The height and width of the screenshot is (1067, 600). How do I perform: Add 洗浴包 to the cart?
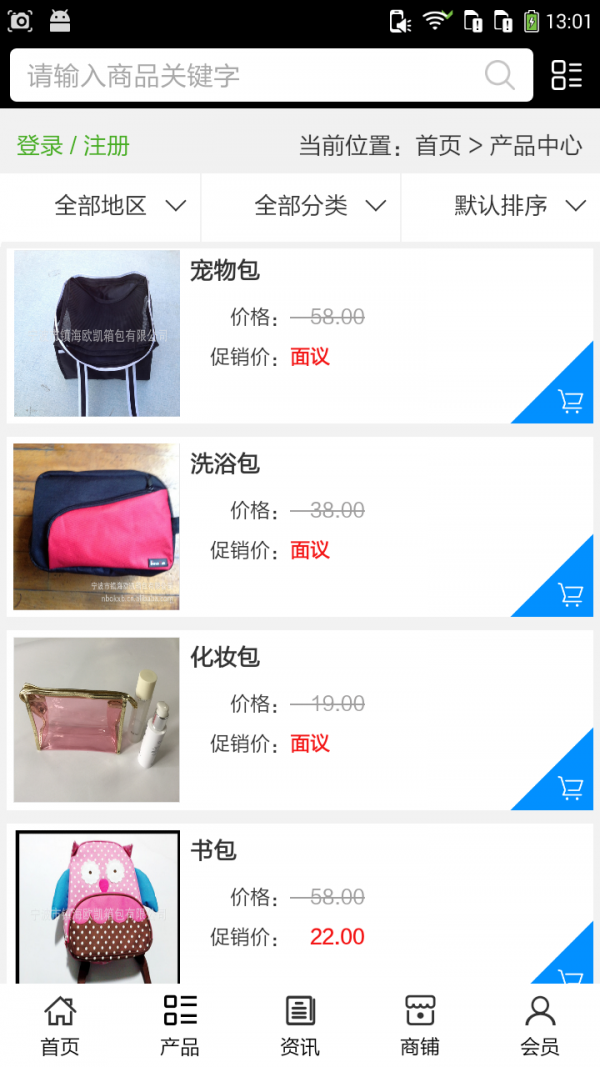tap(570, 594)
